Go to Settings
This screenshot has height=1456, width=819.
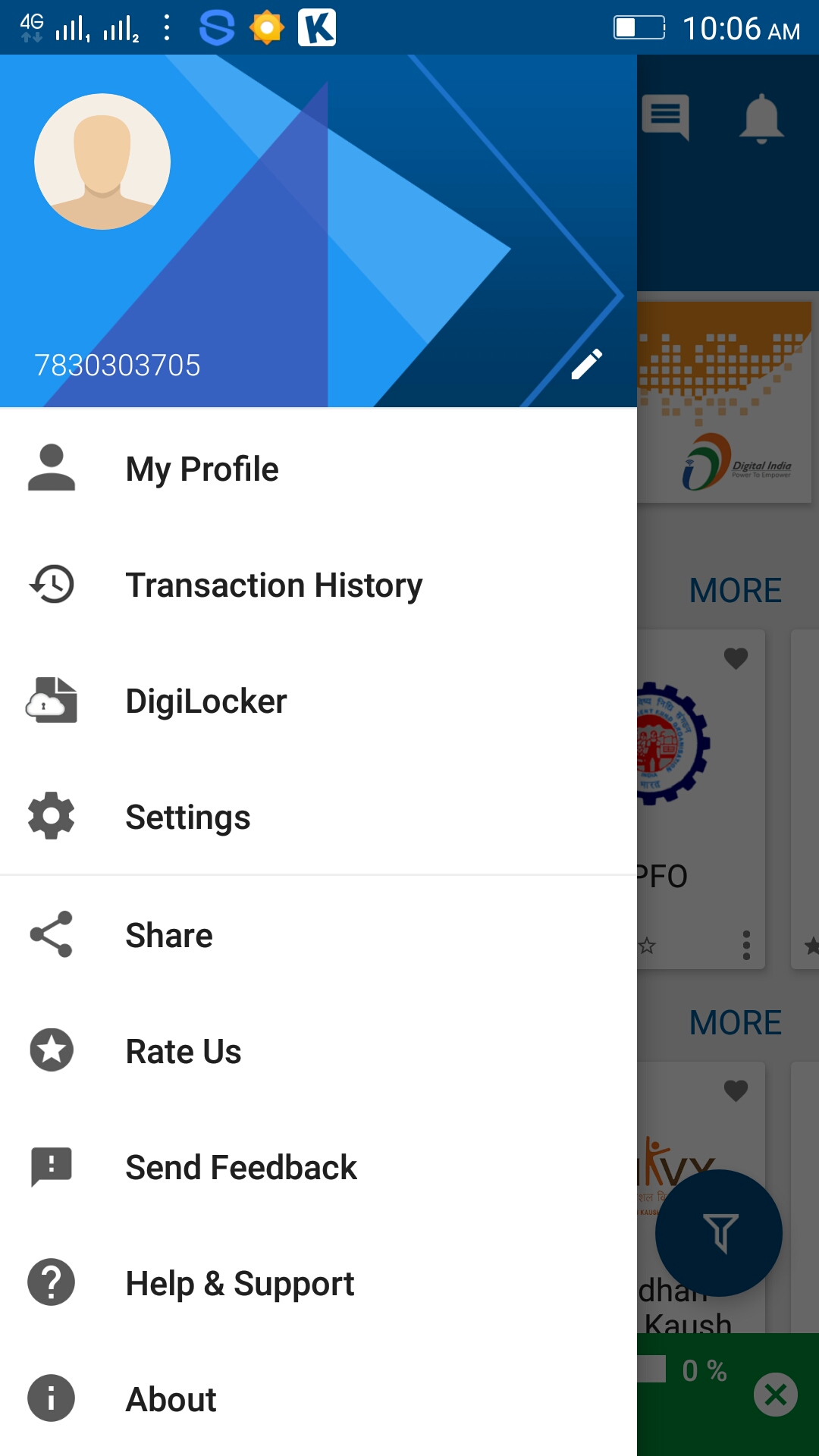pyautogui.click(x=187, y=817)
